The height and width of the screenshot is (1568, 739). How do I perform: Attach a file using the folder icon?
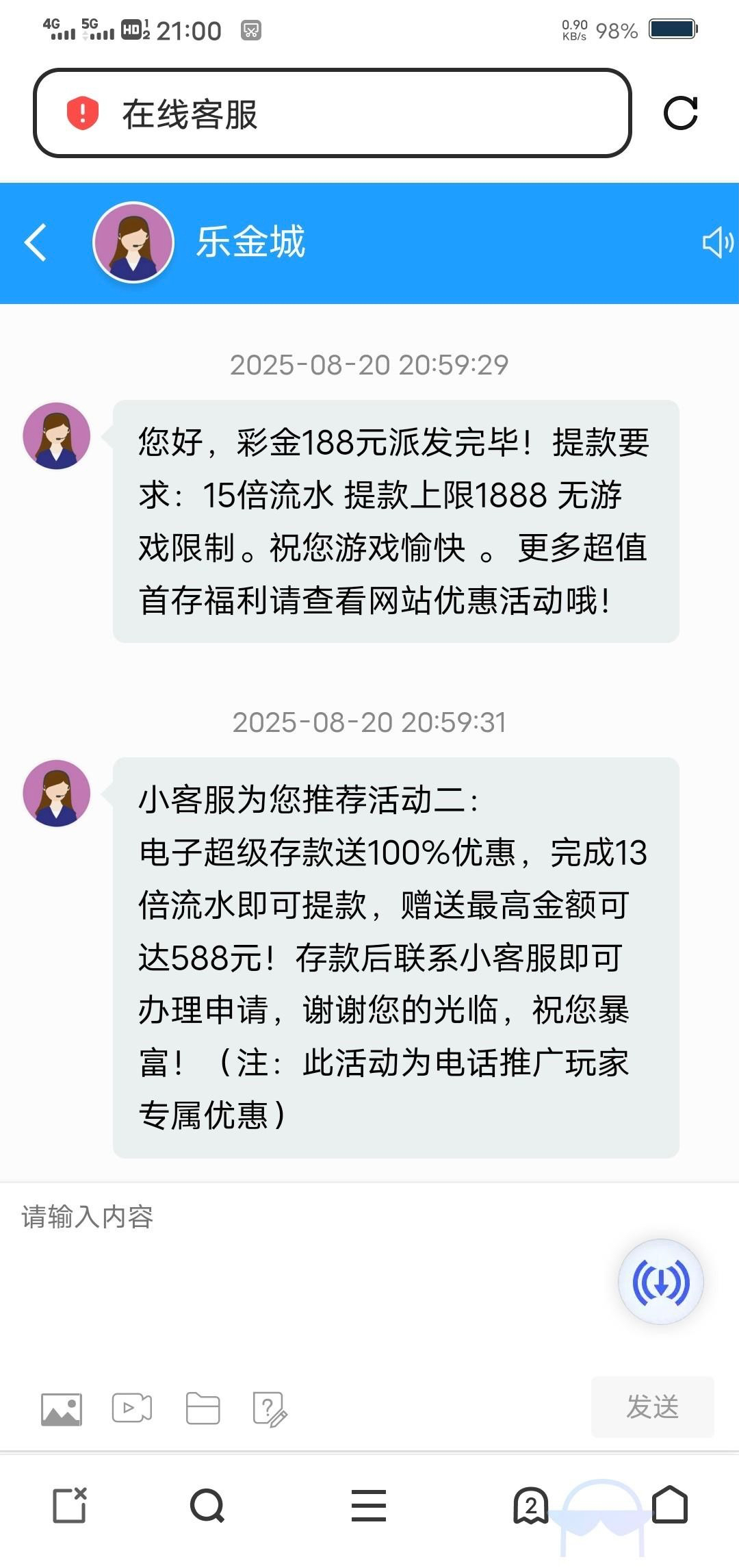(x=203, y=1408)
